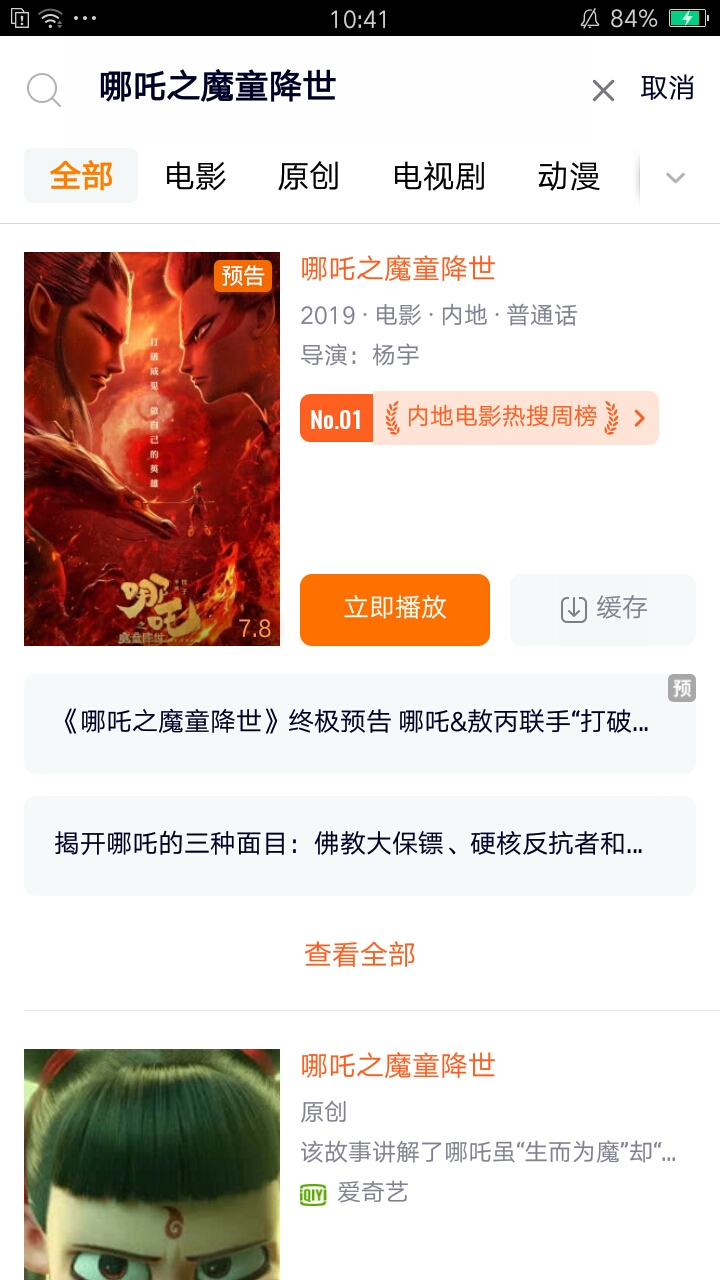Viewport: 720px width, 1280px height.
Task: Tap 缓存 to download the movie
Action: coord(603,609)
